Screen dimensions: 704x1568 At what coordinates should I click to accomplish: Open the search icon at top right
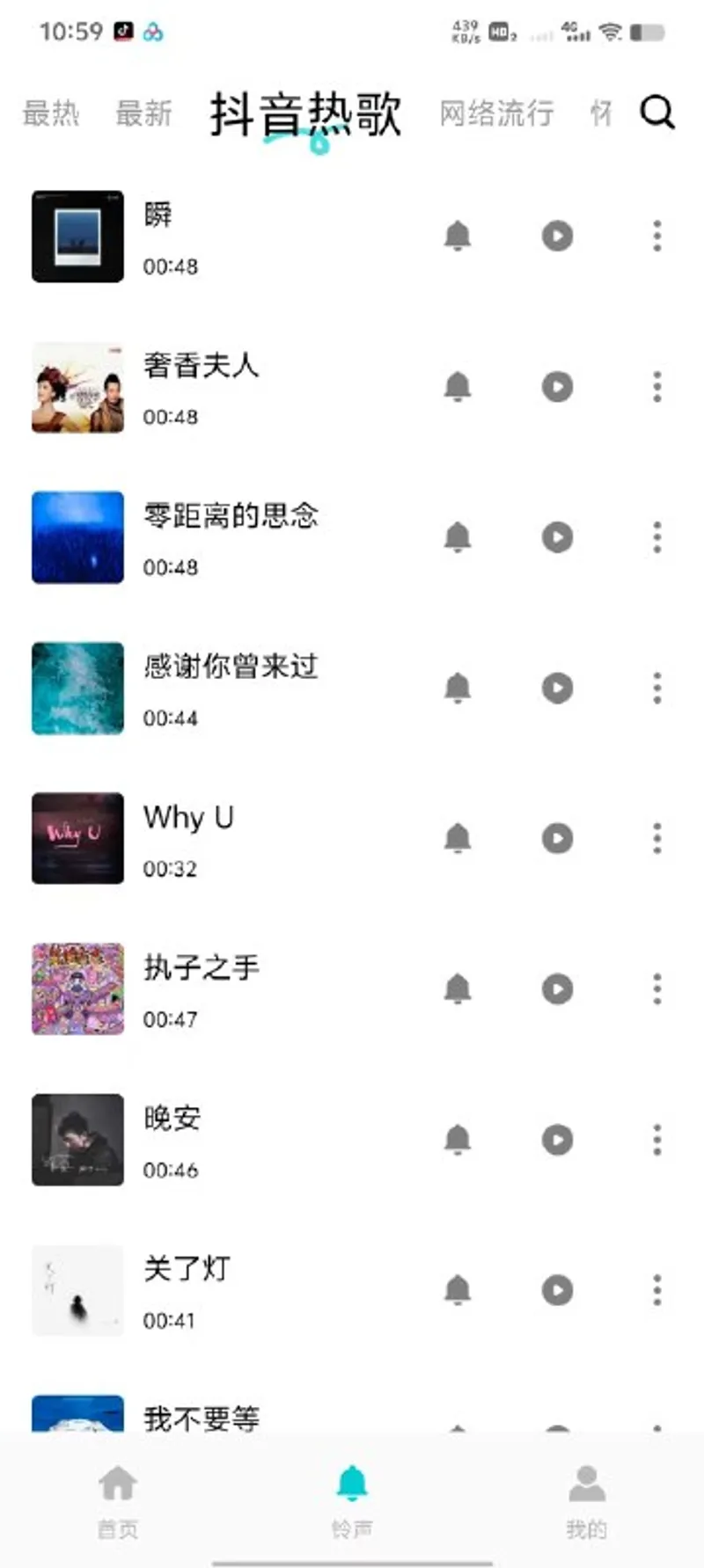(657, 113)
